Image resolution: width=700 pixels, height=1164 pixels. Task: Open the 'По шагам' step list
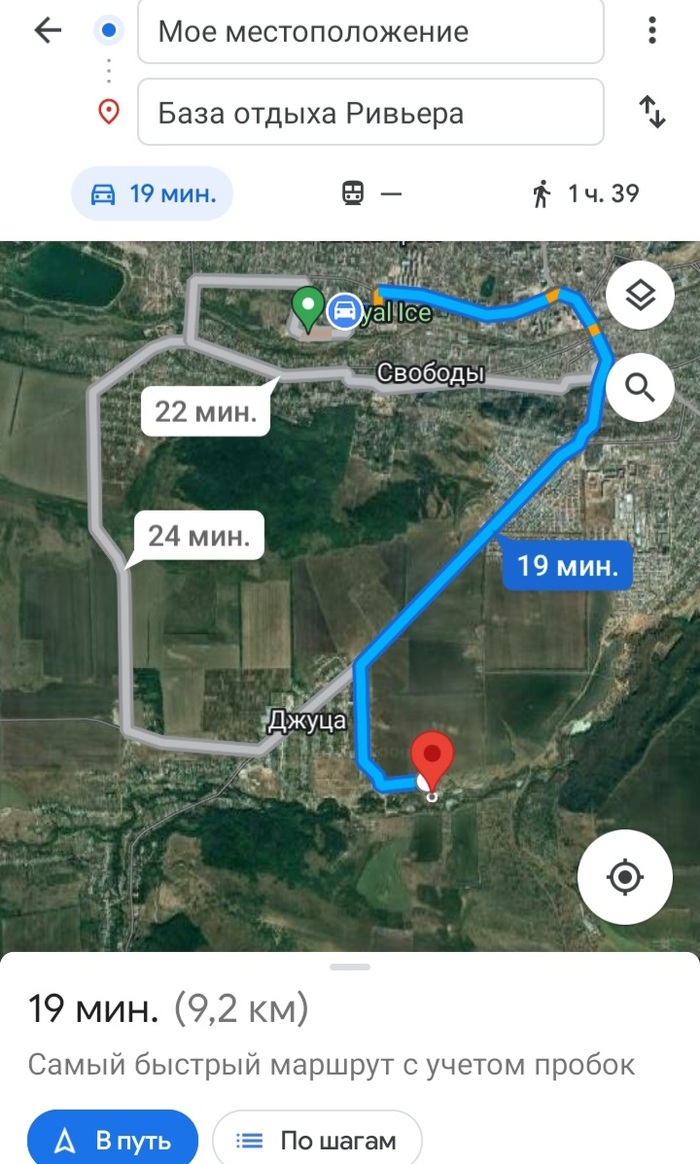coord(317,1139)
